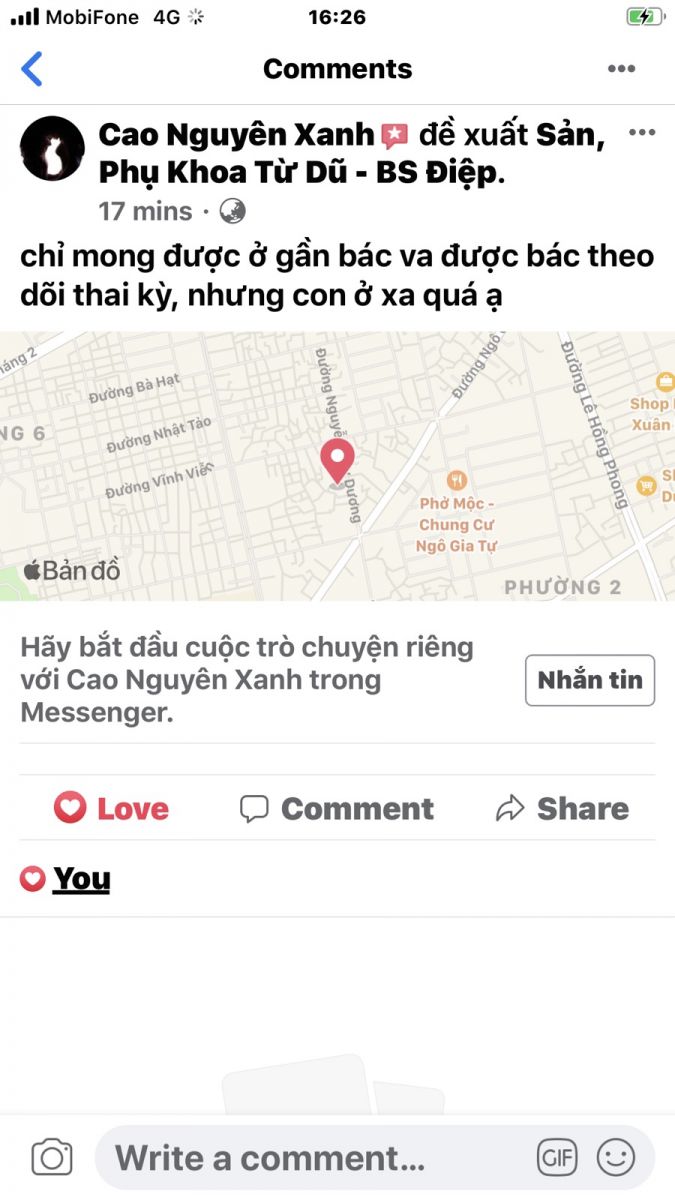Toggle the Love reaction on post
The height and width of the screenshot is (1200, 675).
click(111, 808)
